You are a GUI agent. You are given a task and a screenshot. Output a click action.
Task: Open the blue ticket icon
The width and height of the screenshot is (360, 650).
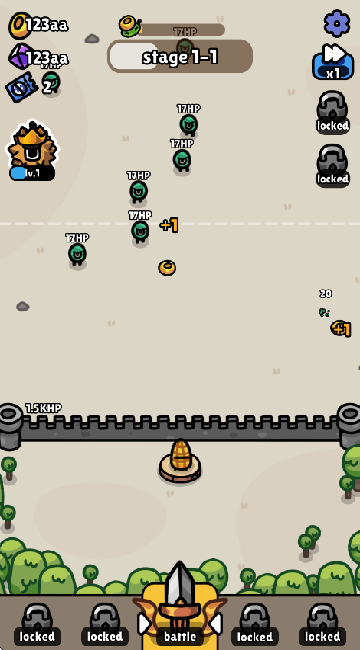pos(22,87)
